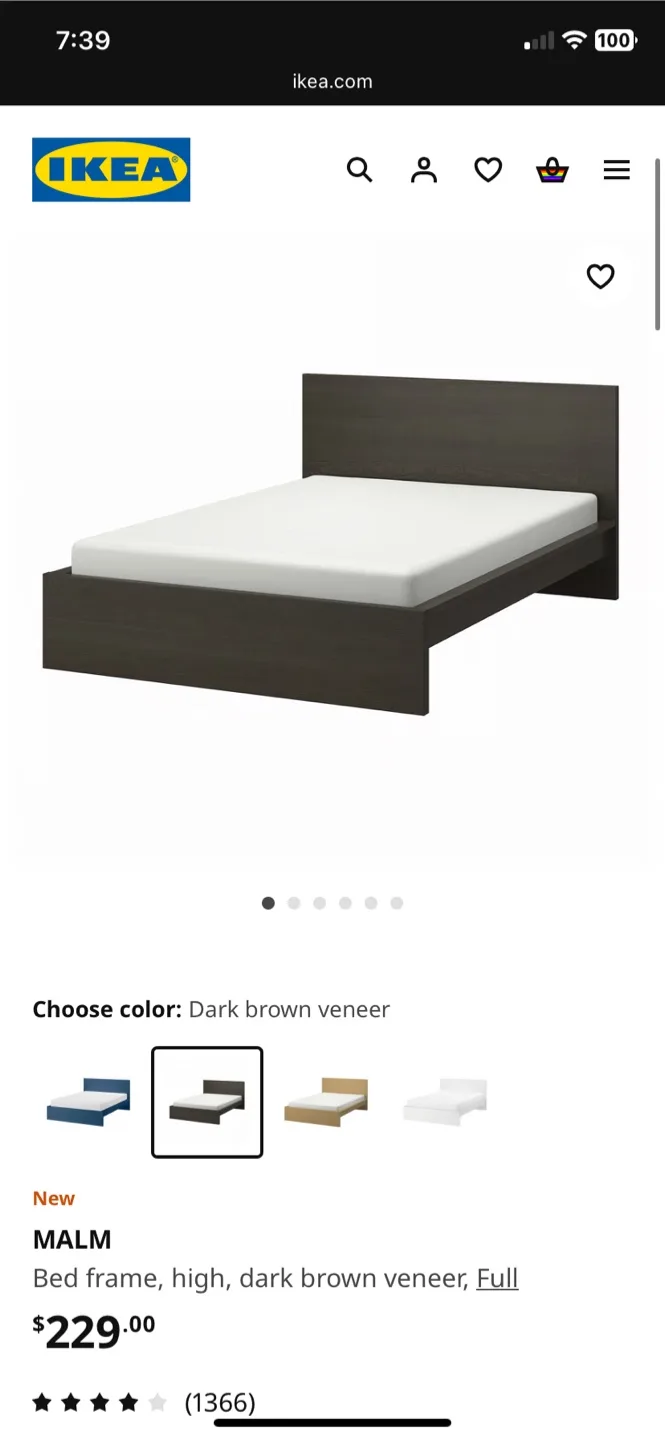Save MALM bed to favorites

tap(600, 276)
